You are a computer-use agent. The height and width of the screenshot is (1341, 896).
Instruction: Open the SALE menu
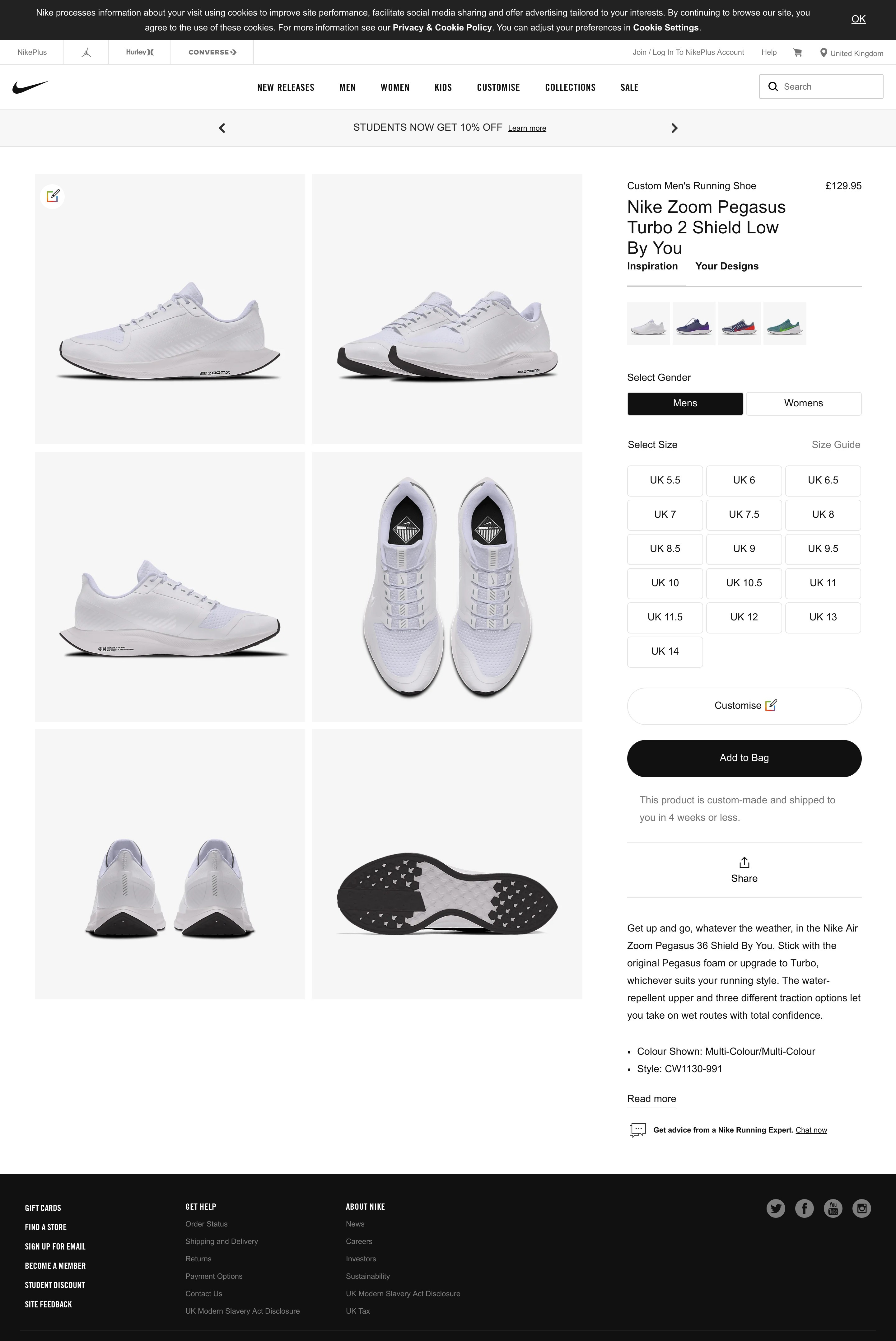click(629, 87)
